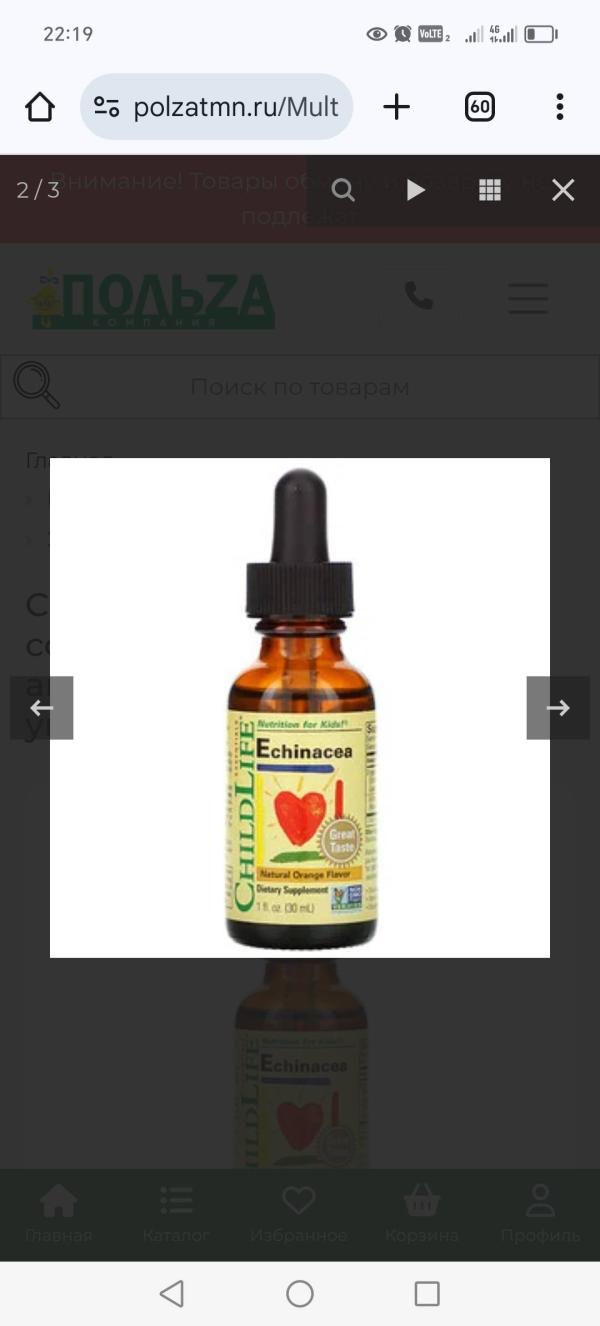The height and width of the screenshot is (1326, 600).
Task: Close the image gallery lightbox
Action: [563, 190]
